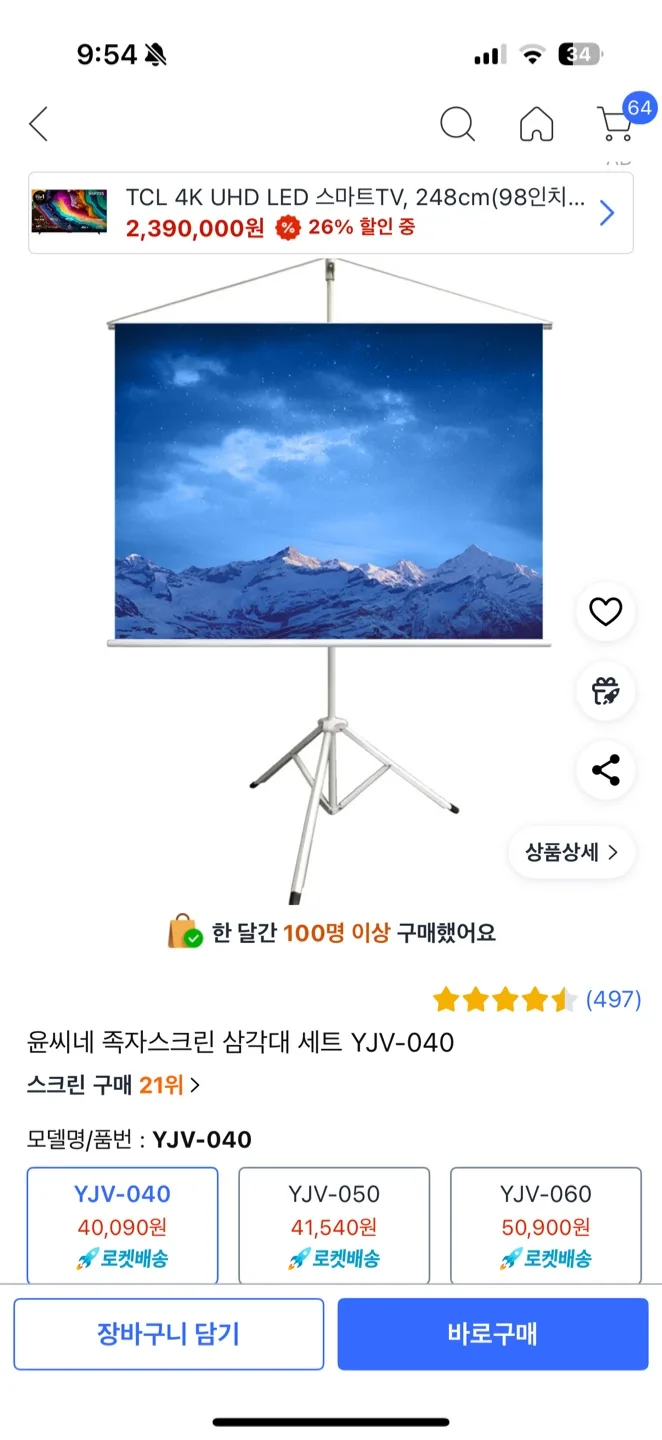
Task: Select the YJV-040 model option
Action: coord(122,1225)
